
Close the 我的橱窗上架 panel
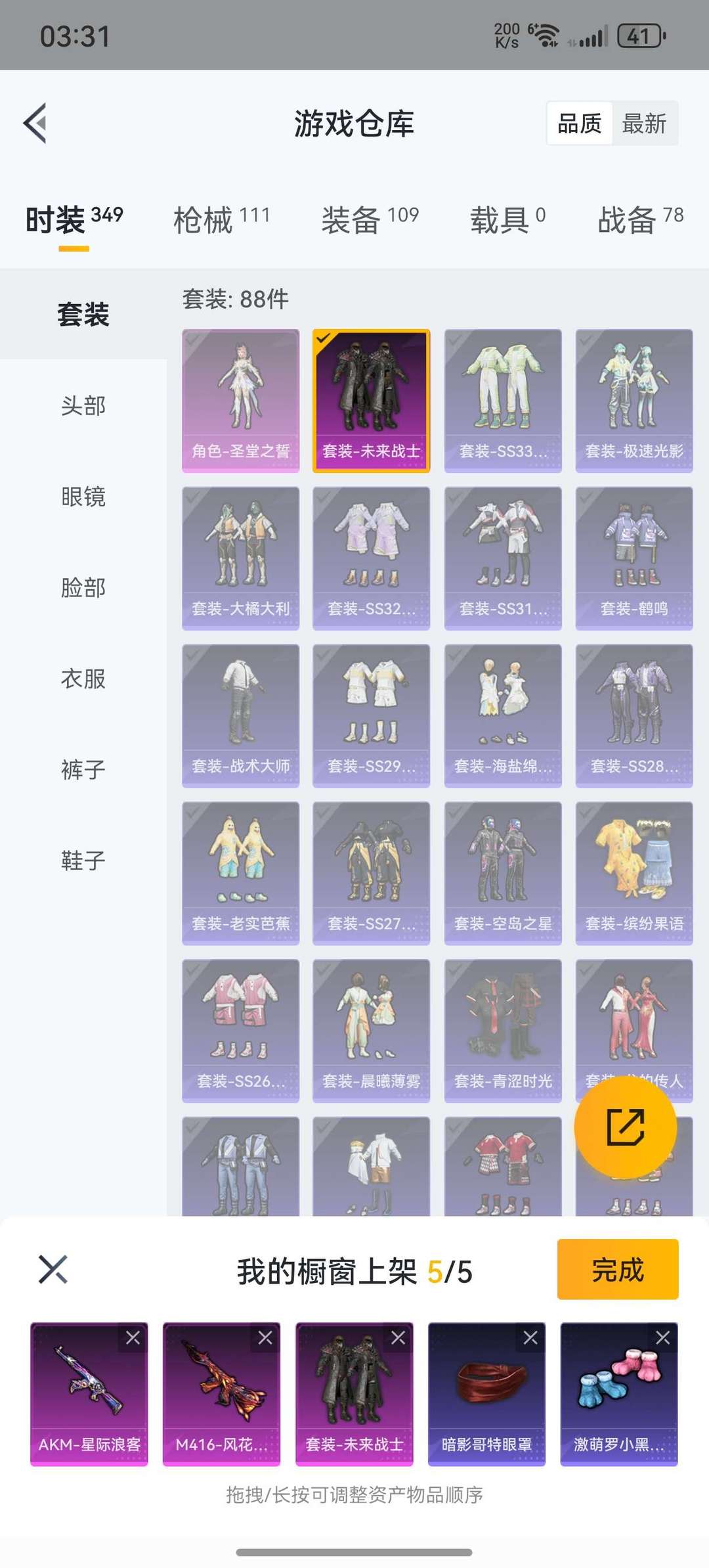tap(53, 1269)
